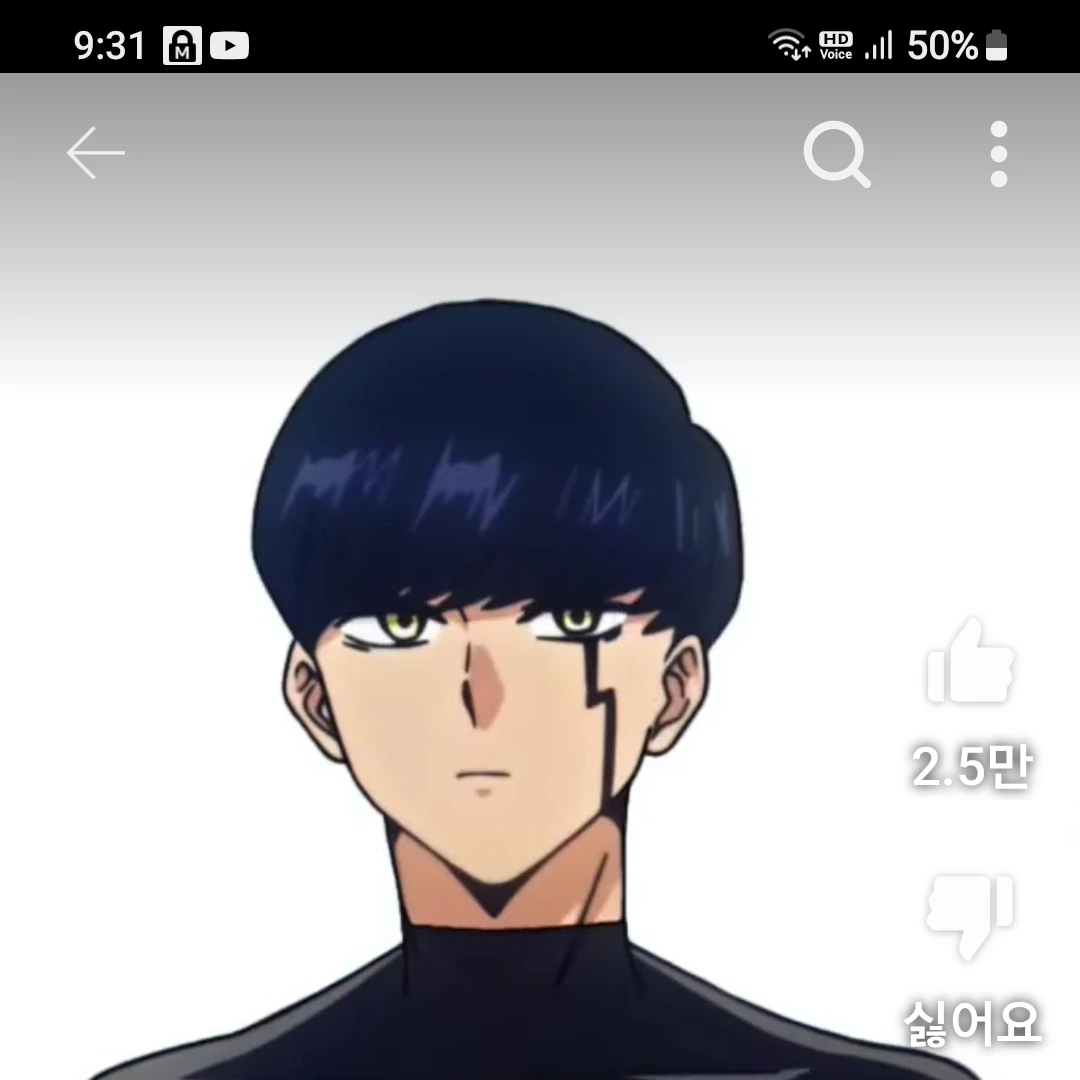Like this Short with thumbs up

(970, 663)
